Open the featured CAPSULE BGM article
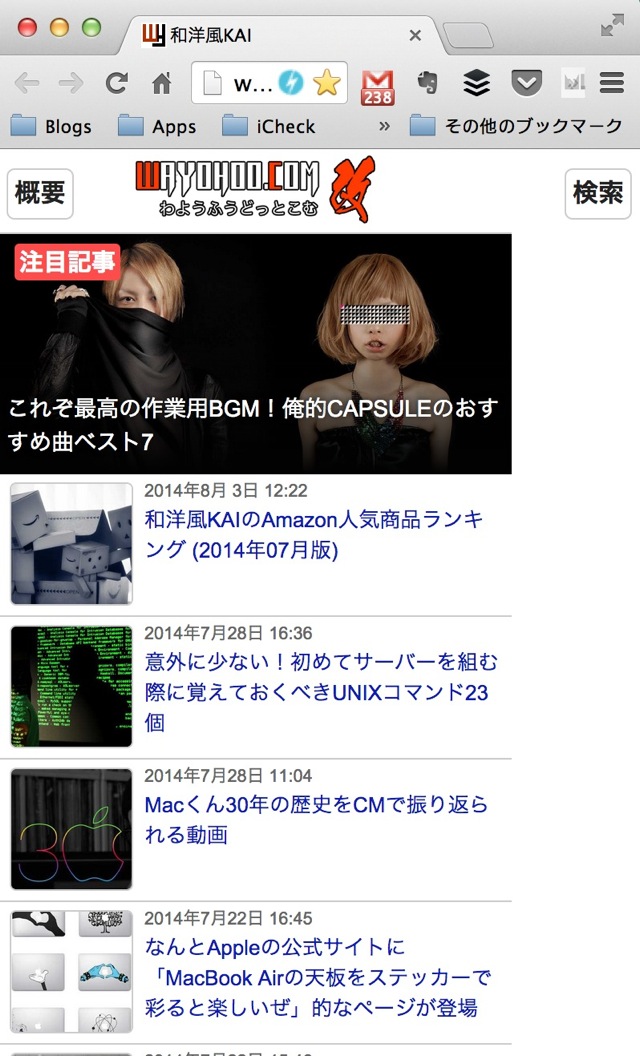 255,354
